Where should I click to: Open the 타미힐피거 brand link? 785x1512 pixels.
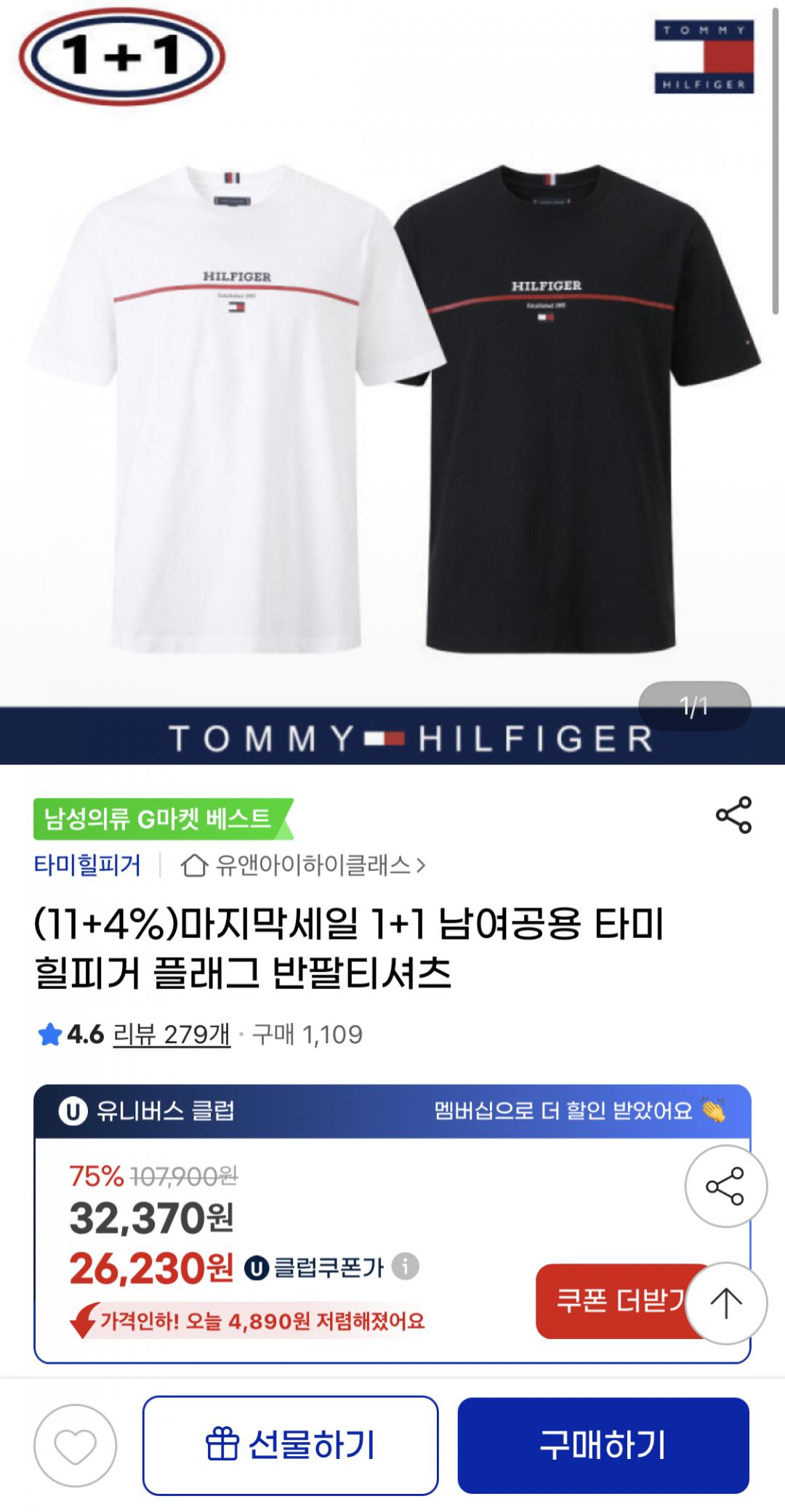[87, 865]
